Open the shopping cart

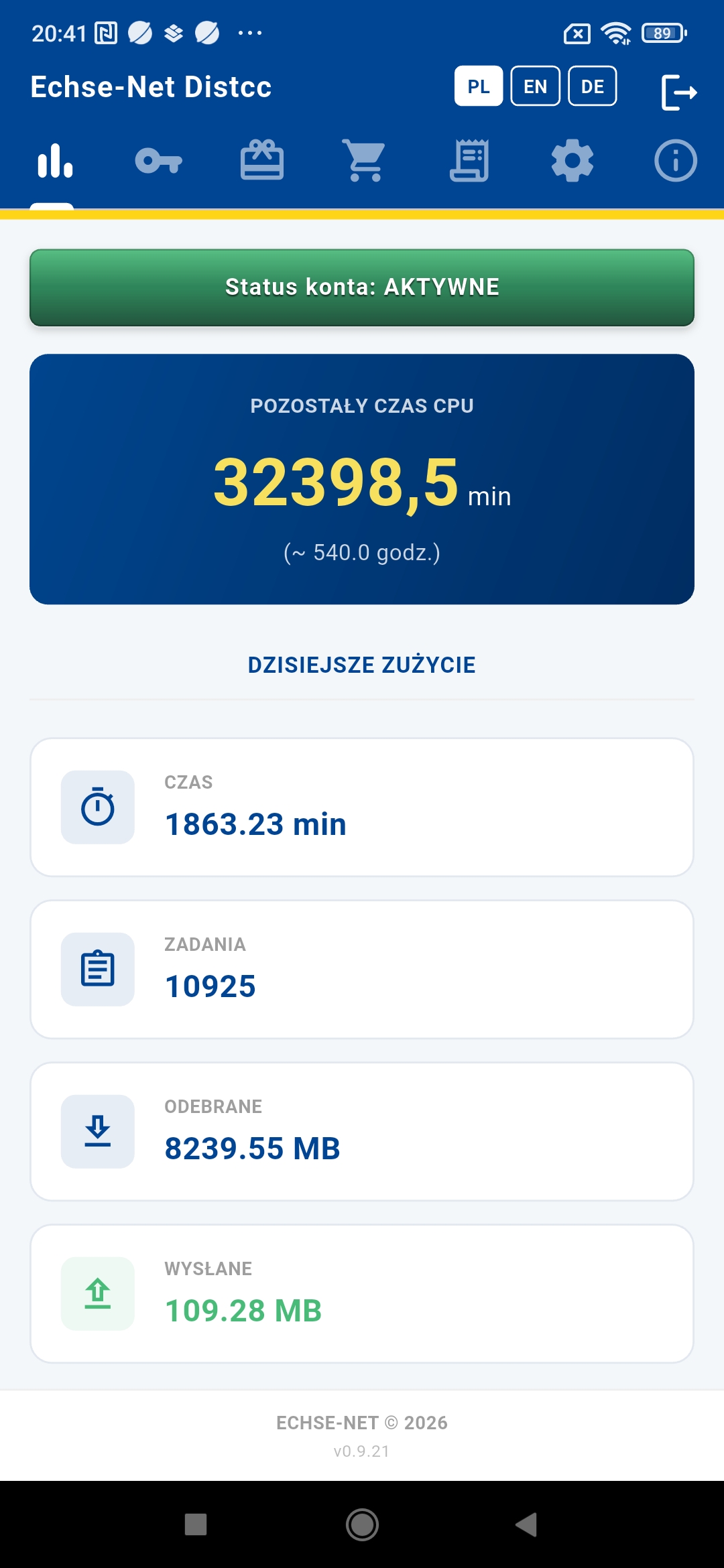coord(365,161)
